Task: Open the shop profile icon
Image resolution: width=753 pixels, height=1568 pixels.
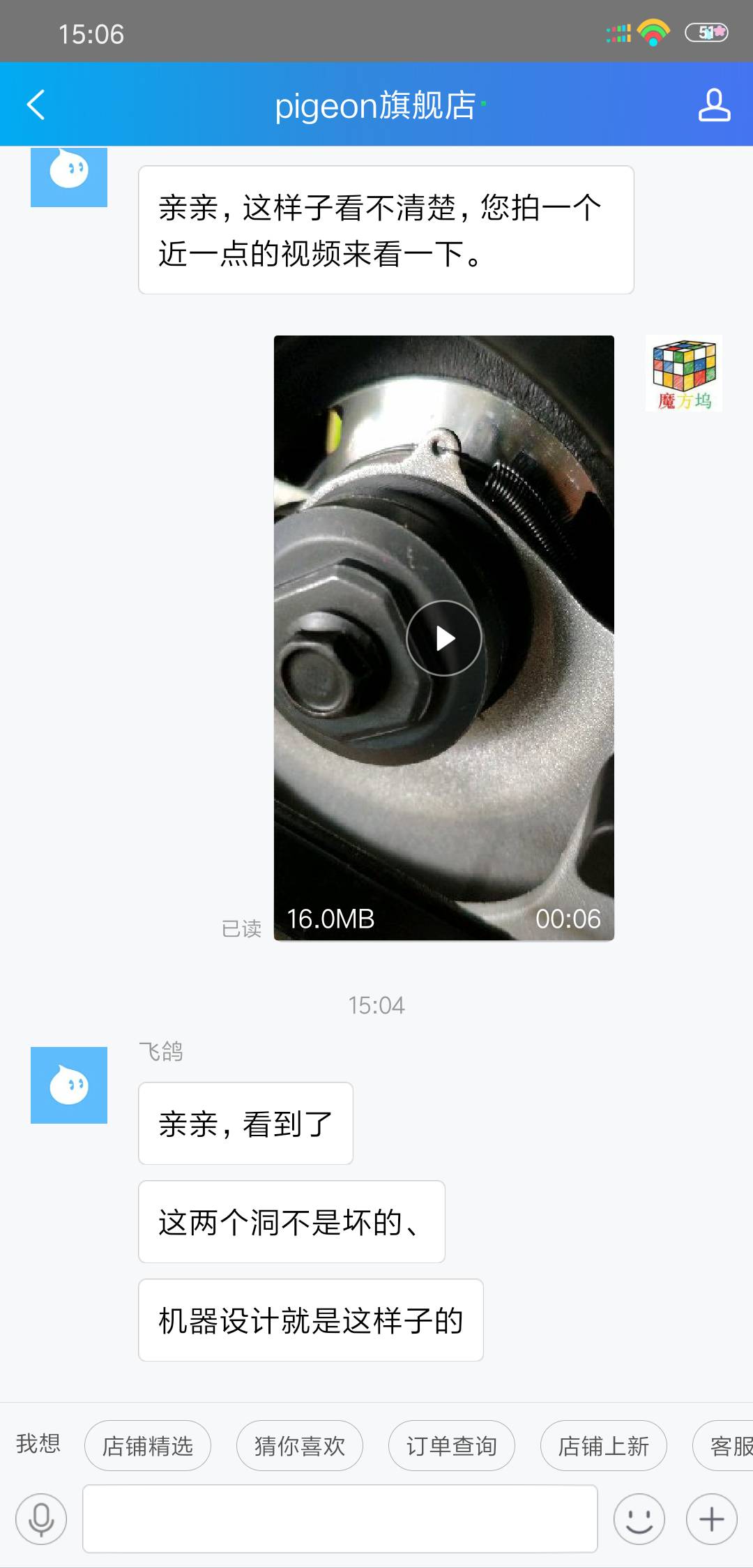Action: click(x=714, y=105)
